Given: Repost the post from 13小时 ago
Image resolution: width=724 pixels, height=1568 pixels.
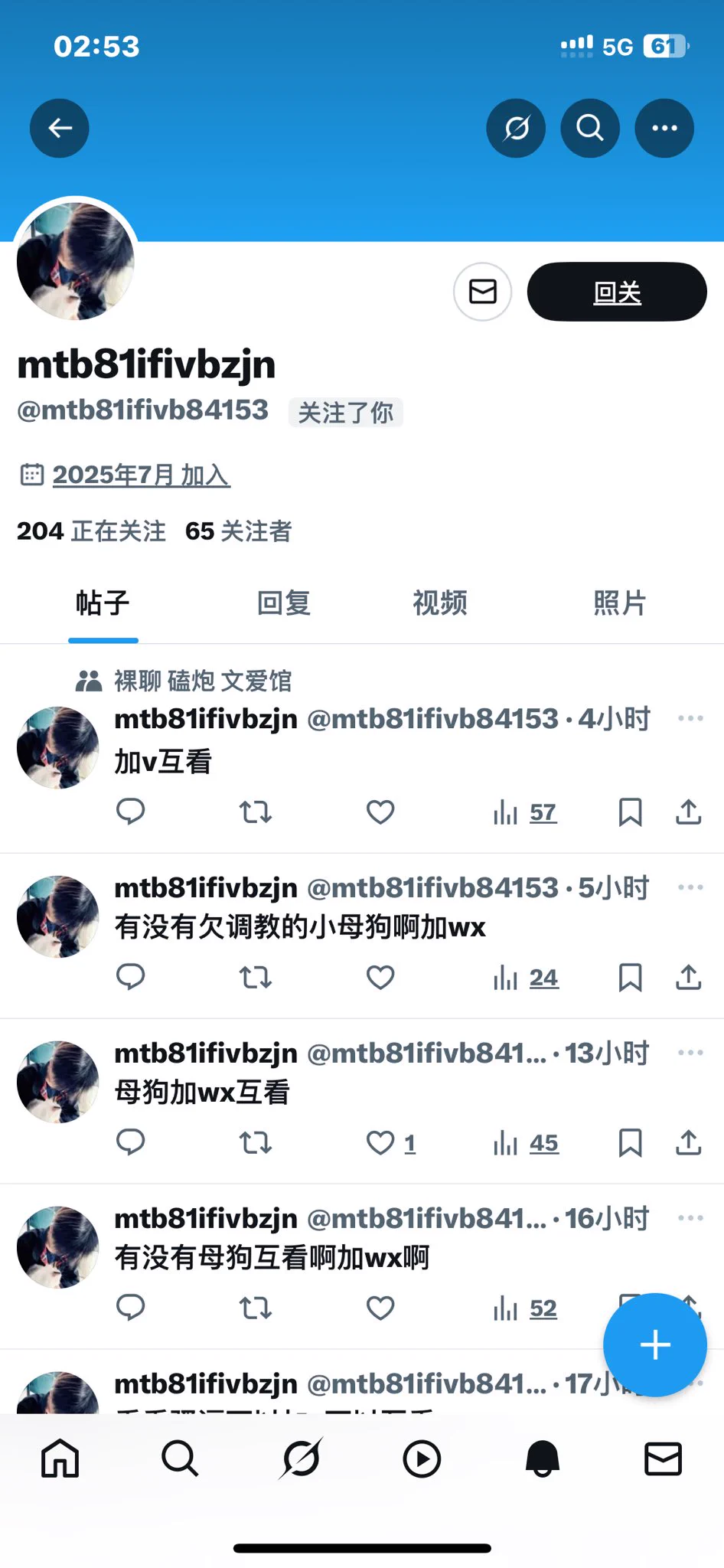Looking at the screenshot, I should click(x=255, y=1143).
